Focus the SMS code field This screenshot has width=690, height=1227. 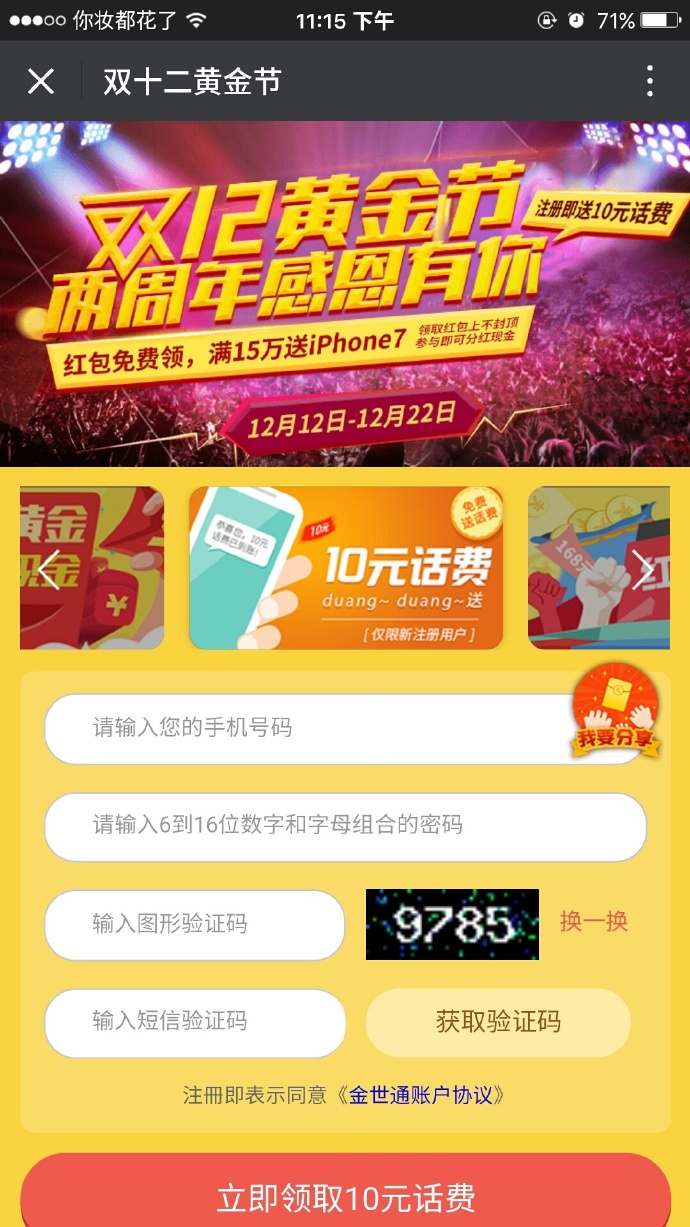(194, 1022)
